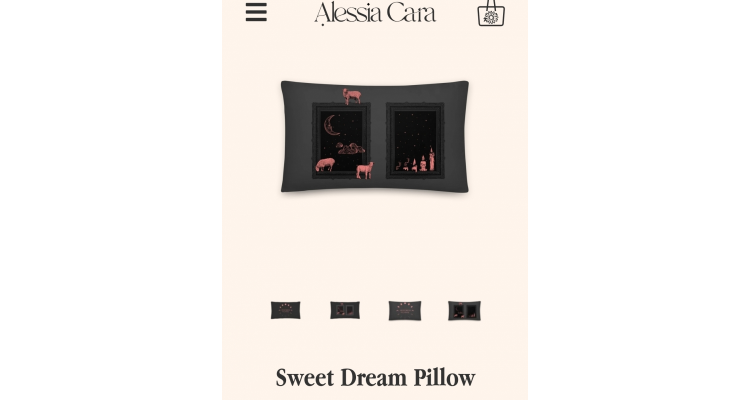750x400 pixels.
Task: Select the fourth pillow thumbnail
Action: pyautogui.click(x=464, y=310)
